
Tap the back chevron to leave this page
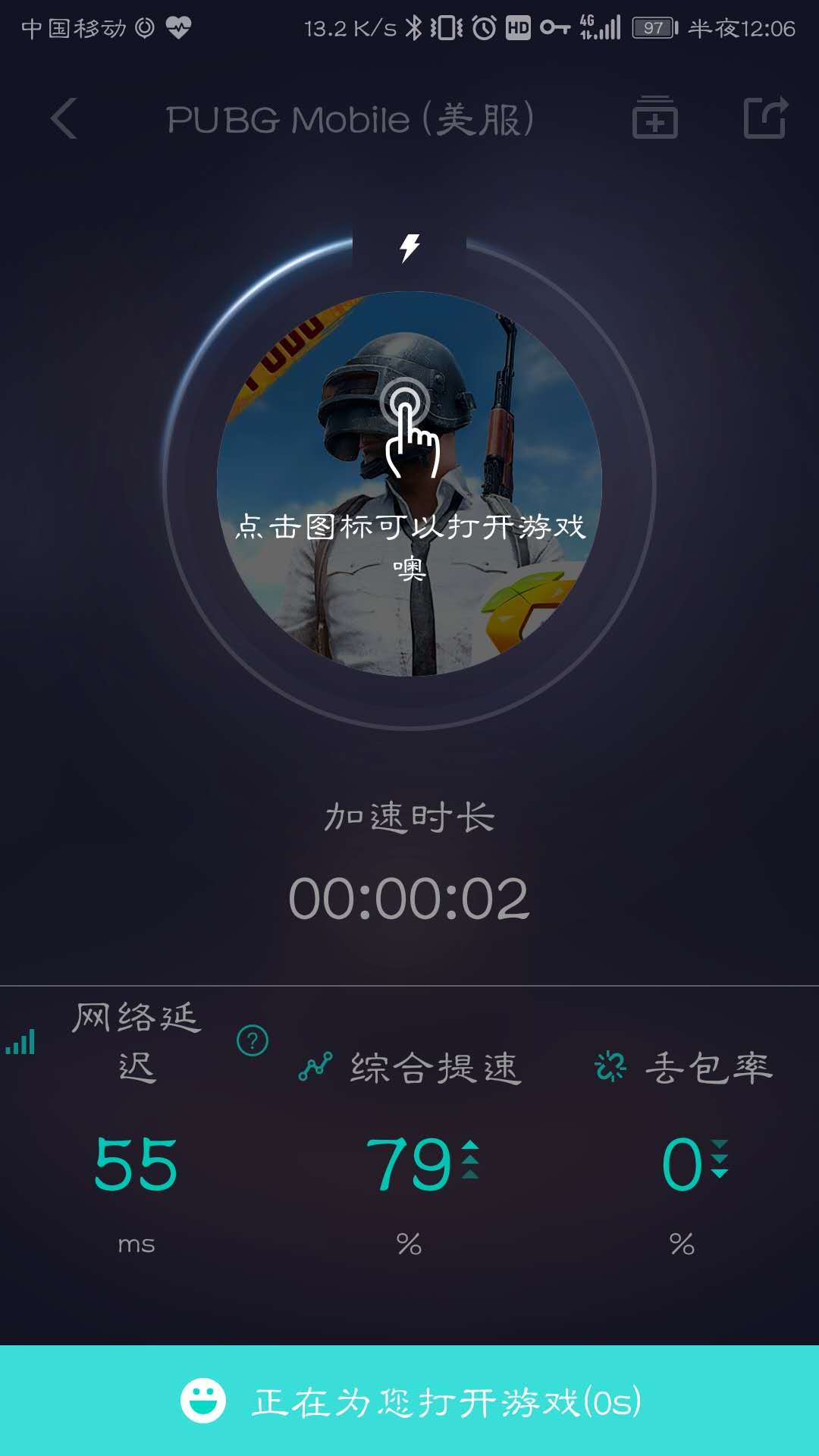tap(64, 118)
